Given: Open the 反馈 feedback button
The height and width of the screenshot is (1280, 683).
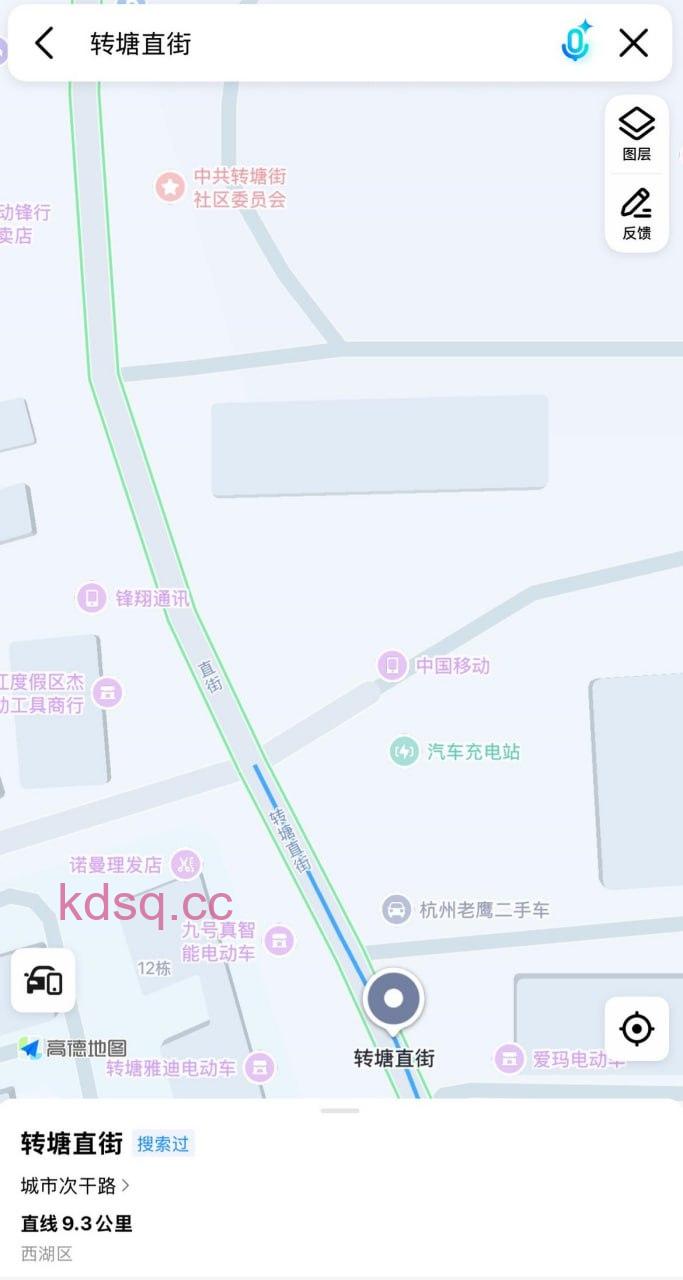Looking at the screenshot, I should 636,213.
